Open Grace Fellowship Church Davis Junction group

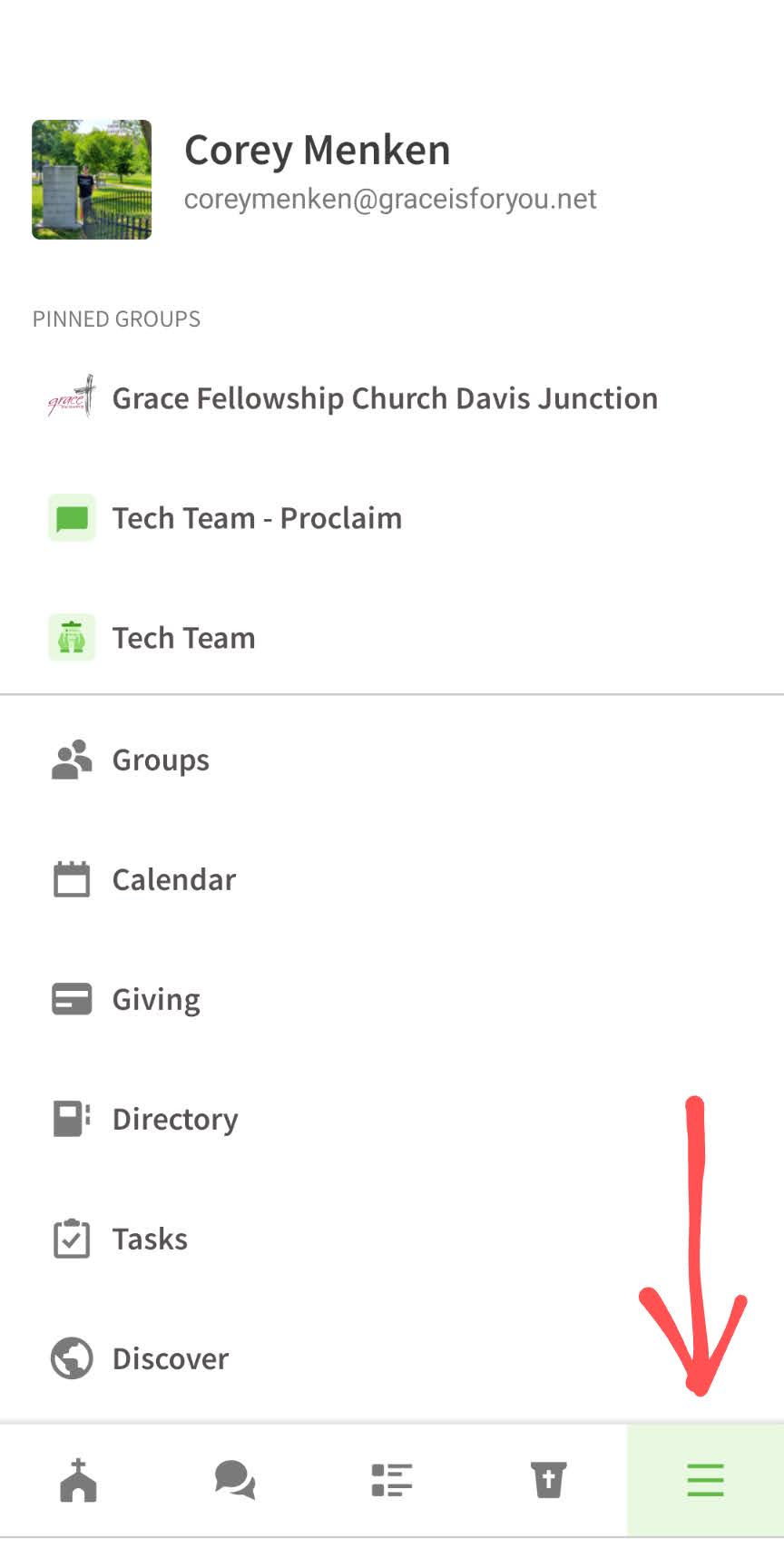tap(392, 397)
